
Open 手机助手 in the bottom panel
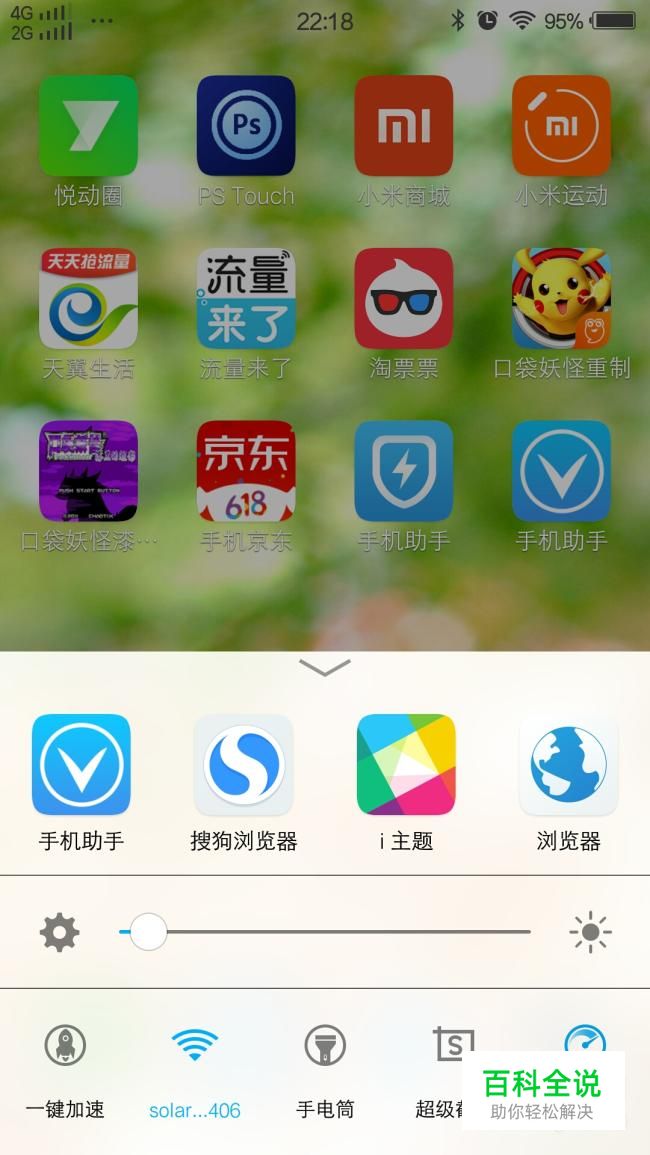tap(81, 765)
